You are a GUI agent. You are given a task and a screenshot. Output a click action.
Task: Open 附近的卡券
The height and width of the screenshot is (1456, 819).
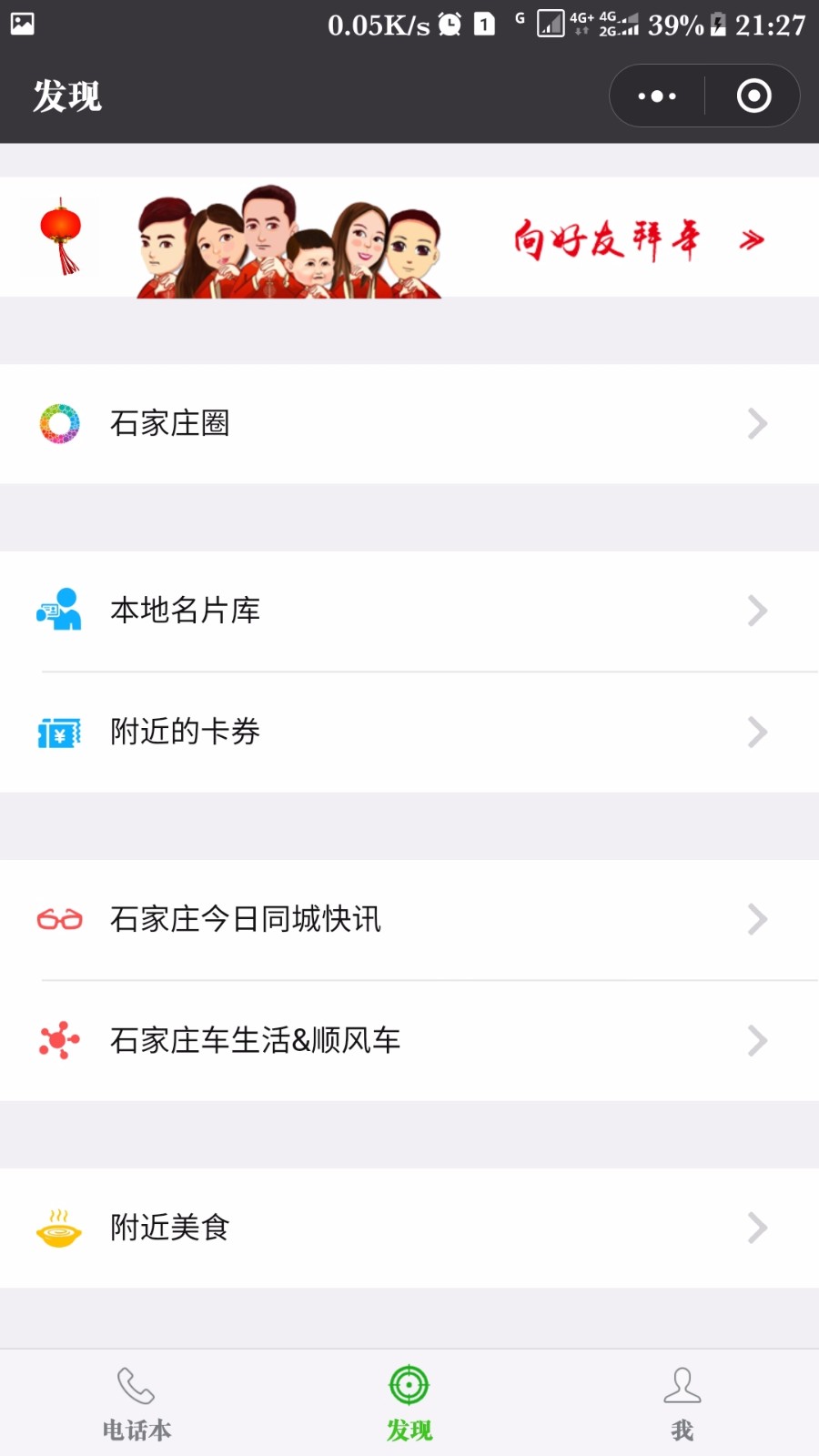[x=409, y=732]
